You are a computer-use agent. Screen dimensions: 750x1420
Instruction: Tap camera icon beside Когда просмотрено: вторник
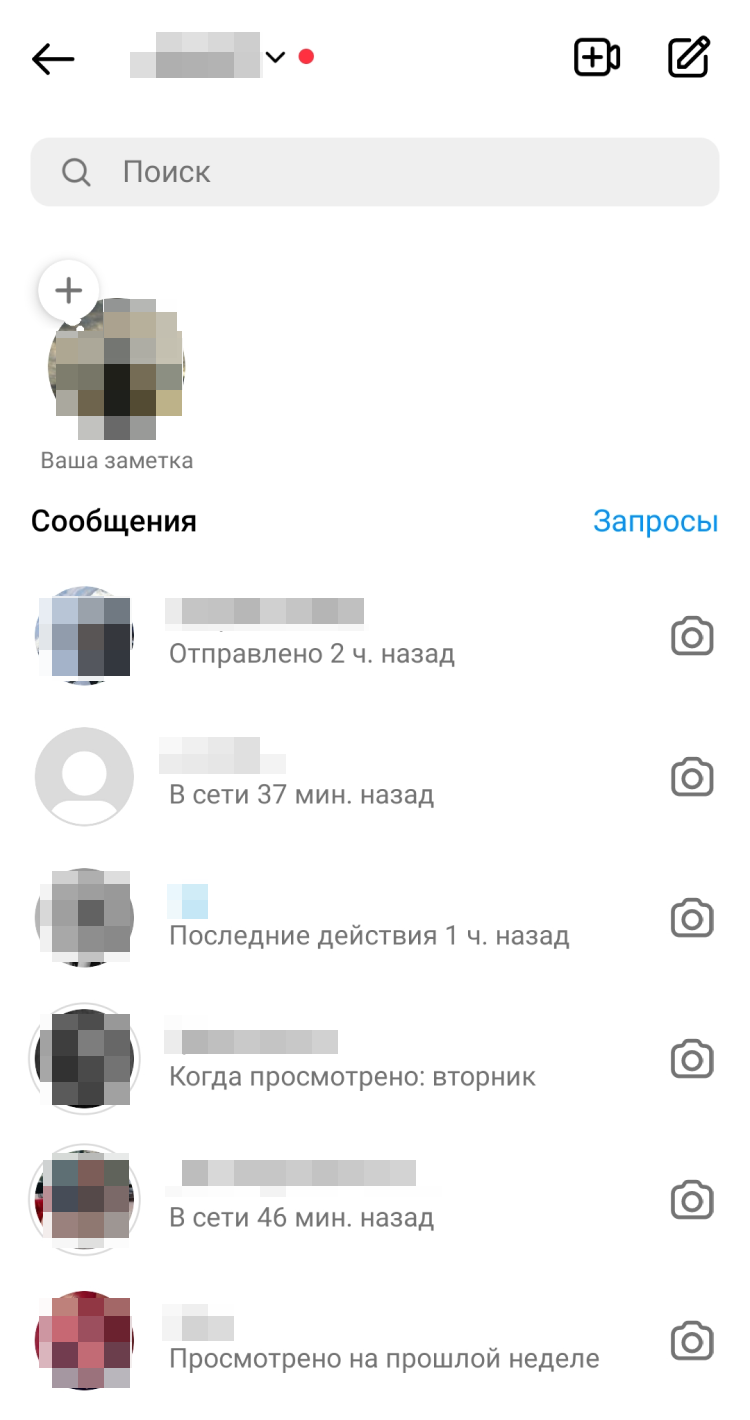coord(691,1059)
